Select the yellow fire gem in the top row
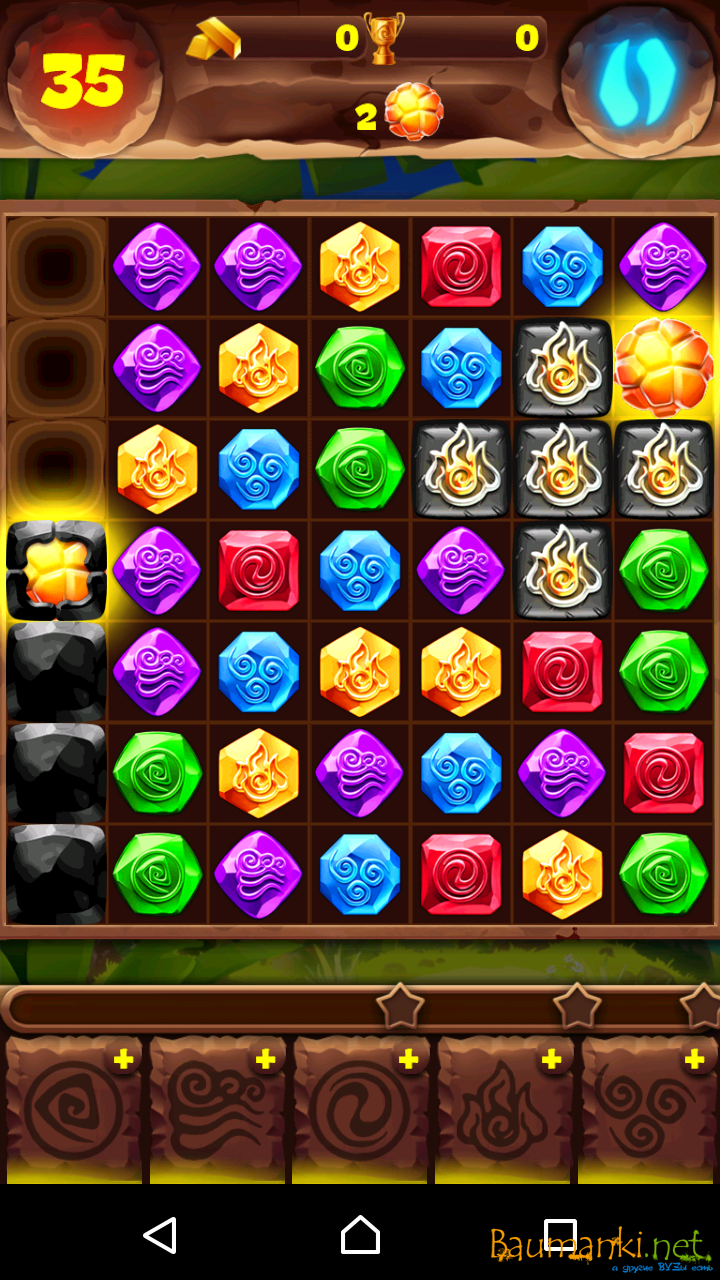Image resolution: width=720 pixels, height=1280 pixels. [x=360, y=267]
